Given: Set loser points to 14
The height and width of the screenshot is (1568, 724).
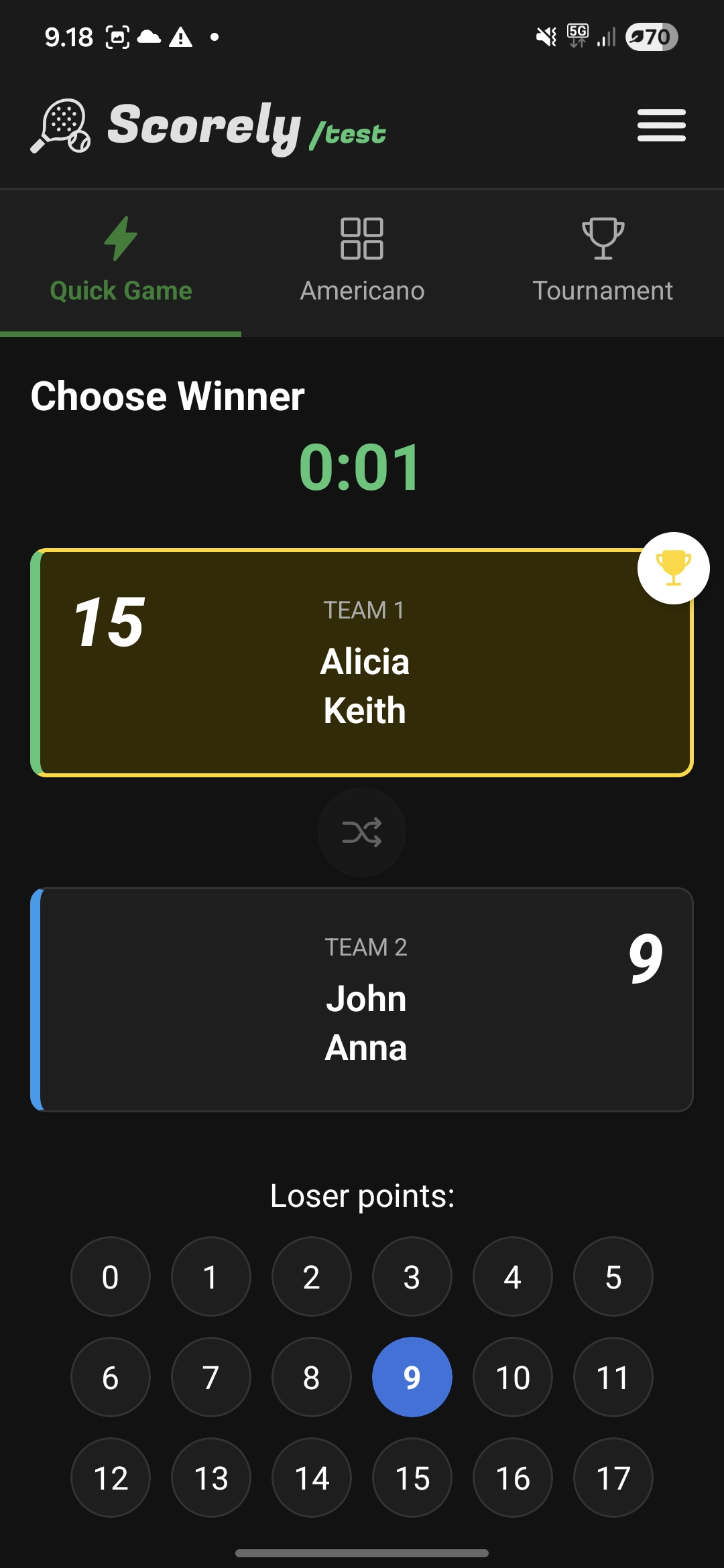Looking at the screenshot, I should 312,1478.
